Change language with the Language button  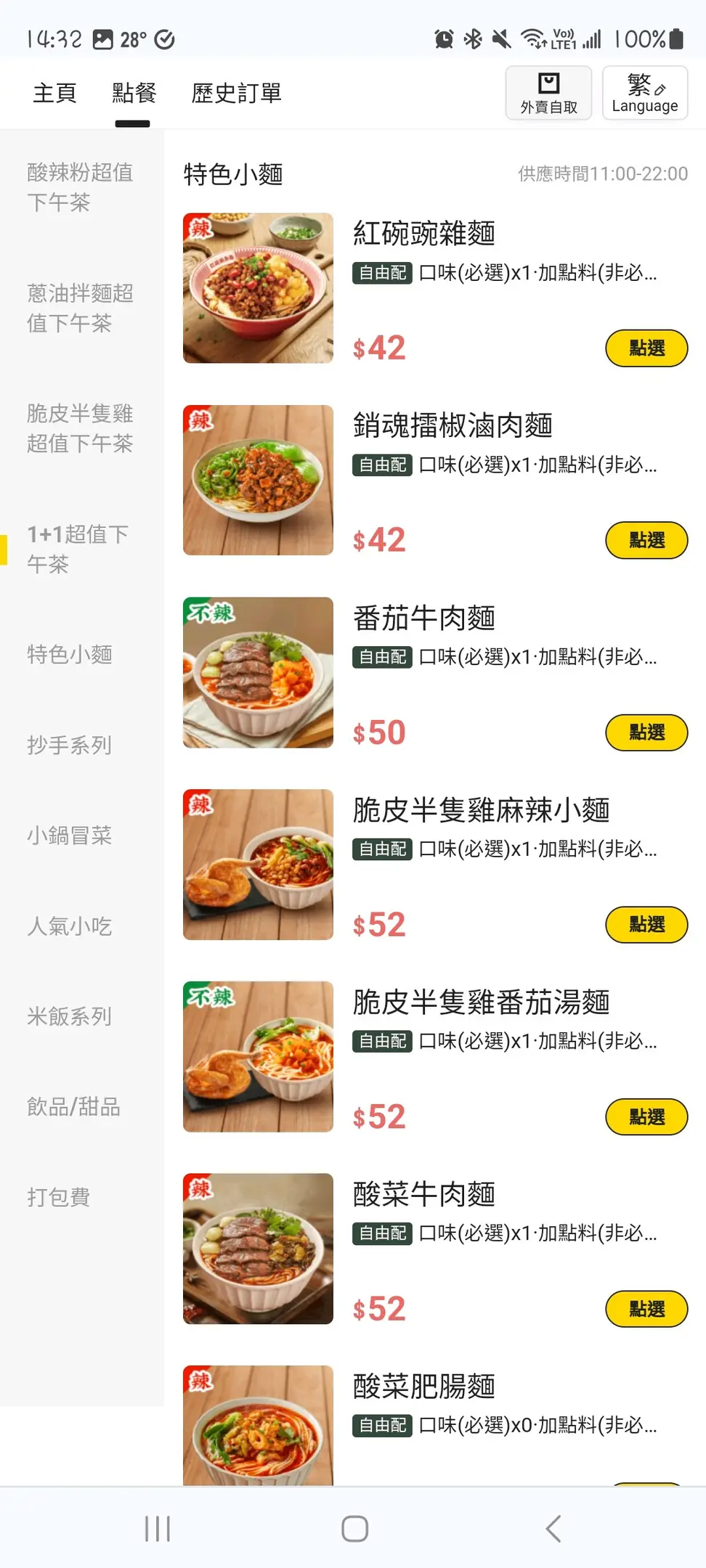(x=644, y=93)
